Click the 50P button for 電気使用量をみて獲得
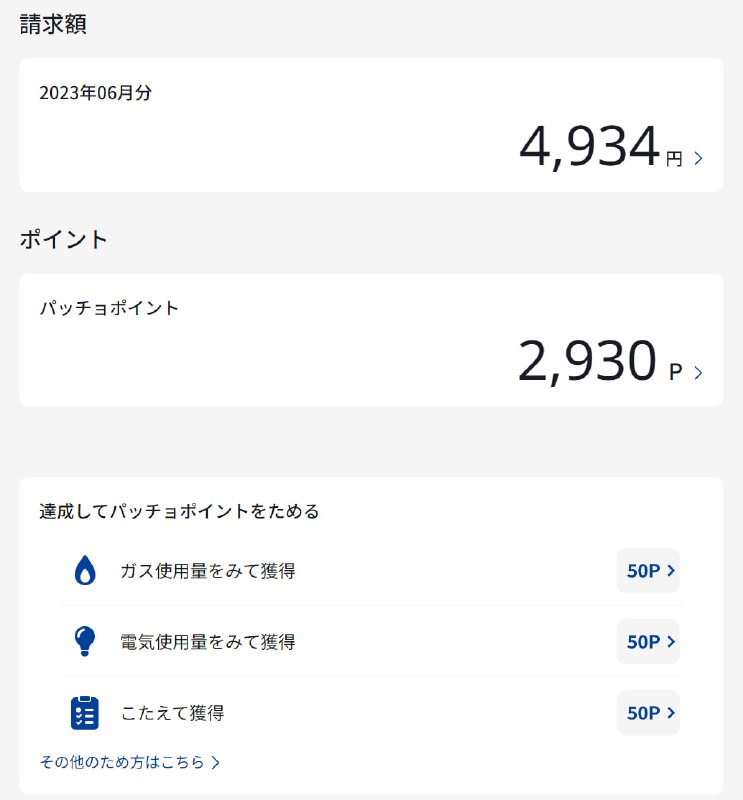Viewport: 743px width, 800px height. point(648,641)
